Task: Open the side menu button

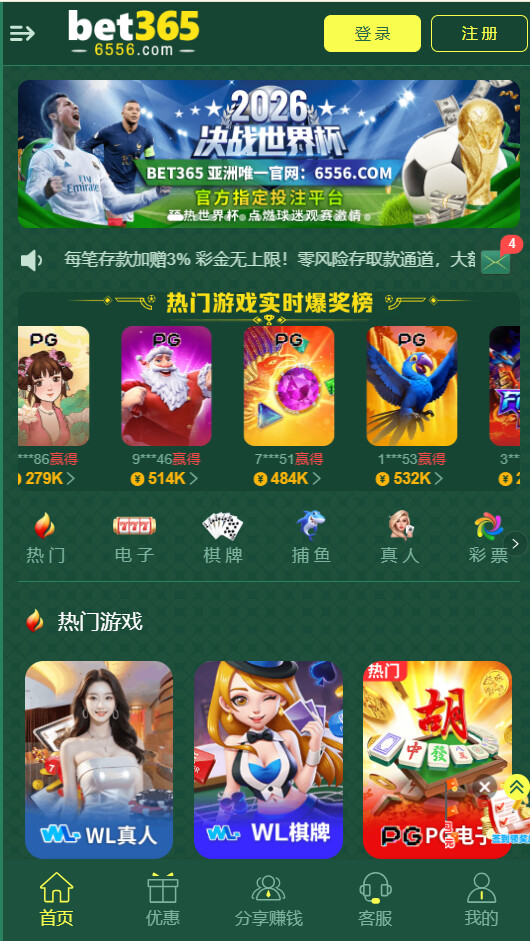Action: pos(22,34)
